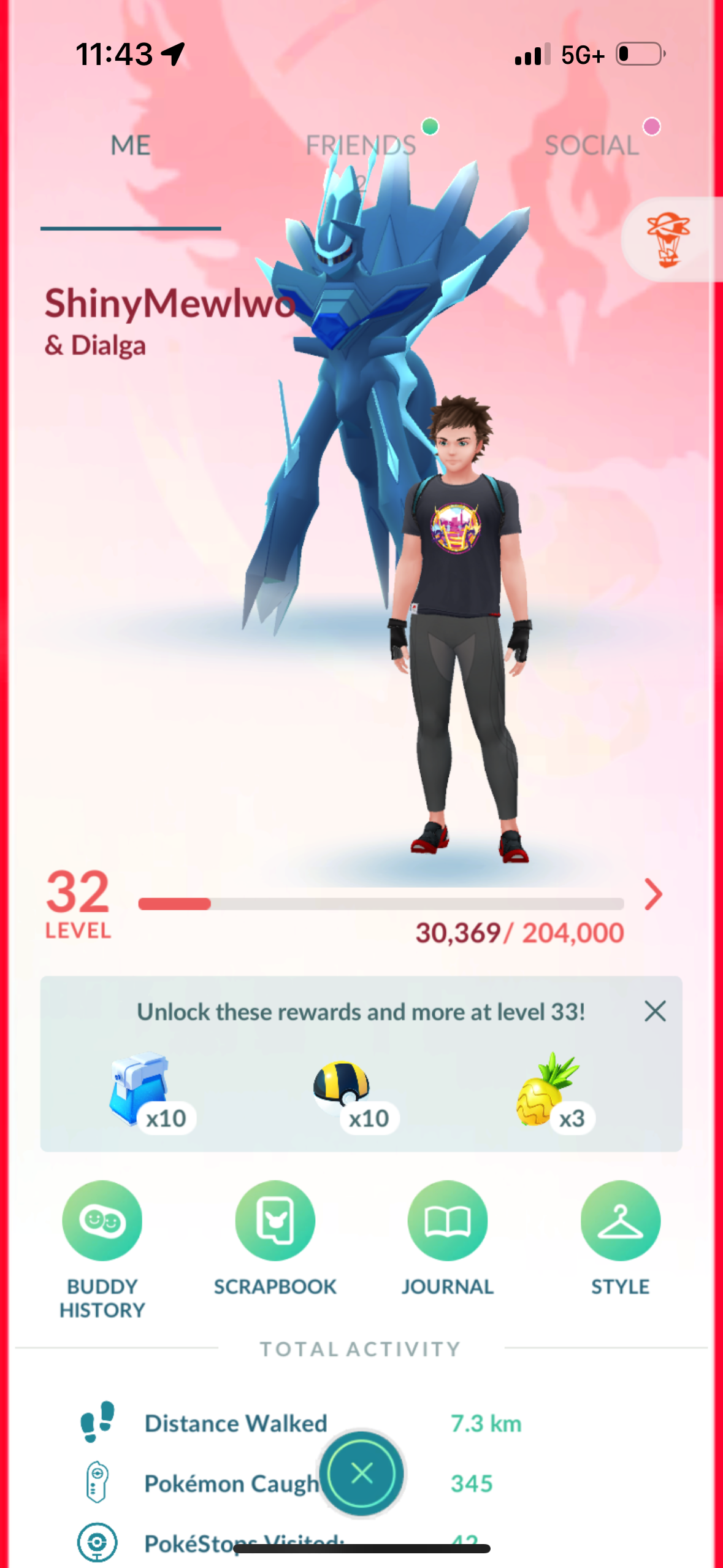The image size is (723, 1568).
Task: Open the Journal
Action: point(448,1221)
